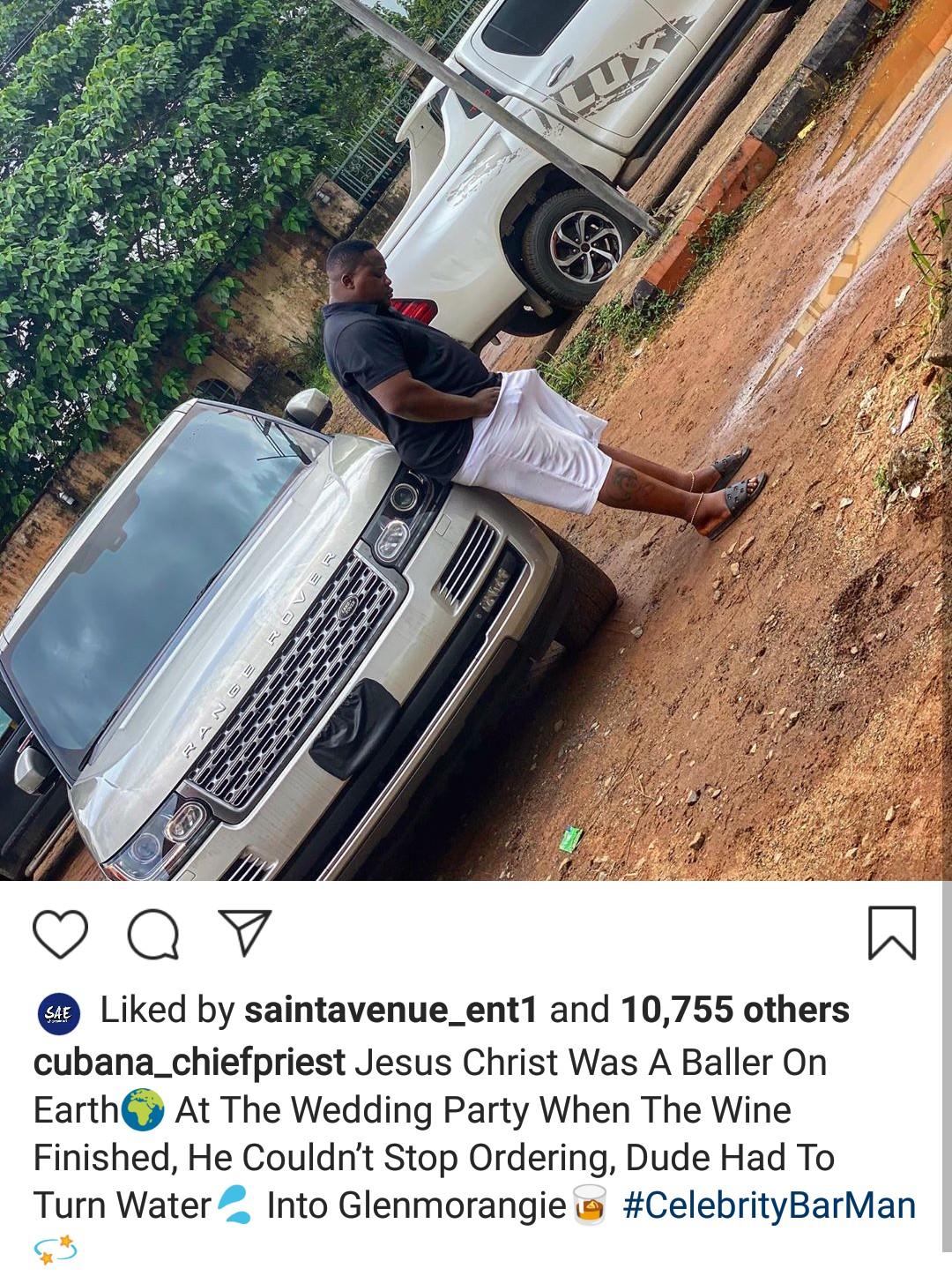Share the post via paper plane icon
Viewport: 952px width, 1276px height.
(243, 933)
